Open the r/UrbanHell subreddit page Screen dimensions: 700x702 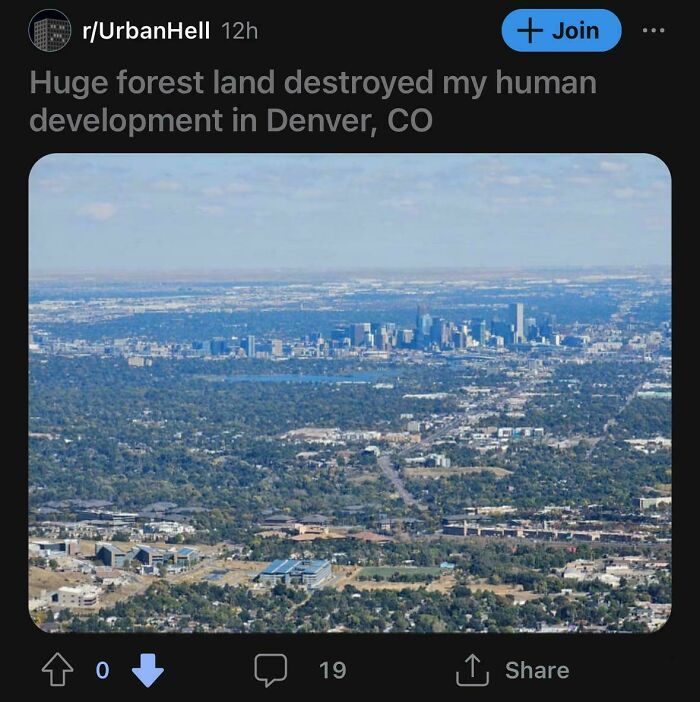[146, 31]
